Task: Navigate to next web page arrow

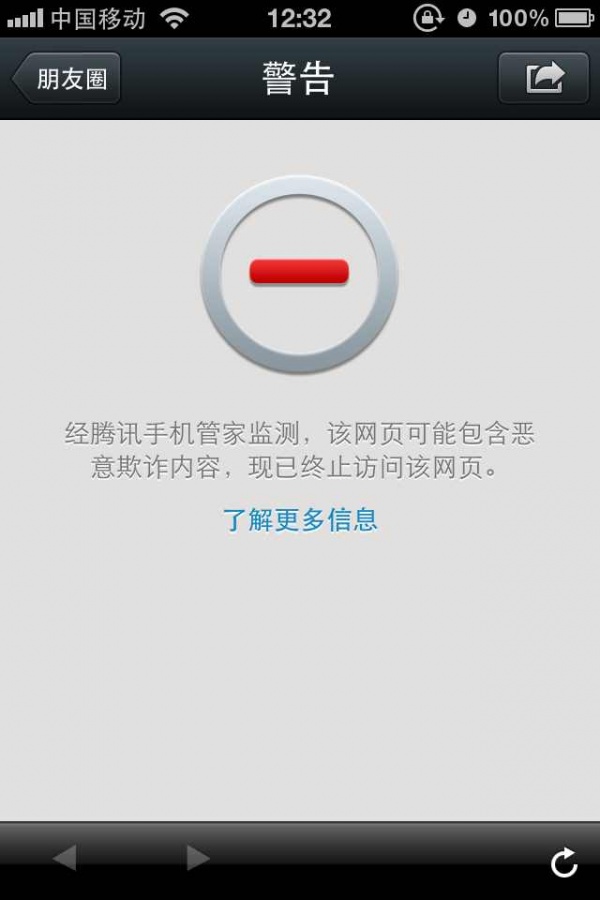Action: [198, 858]
